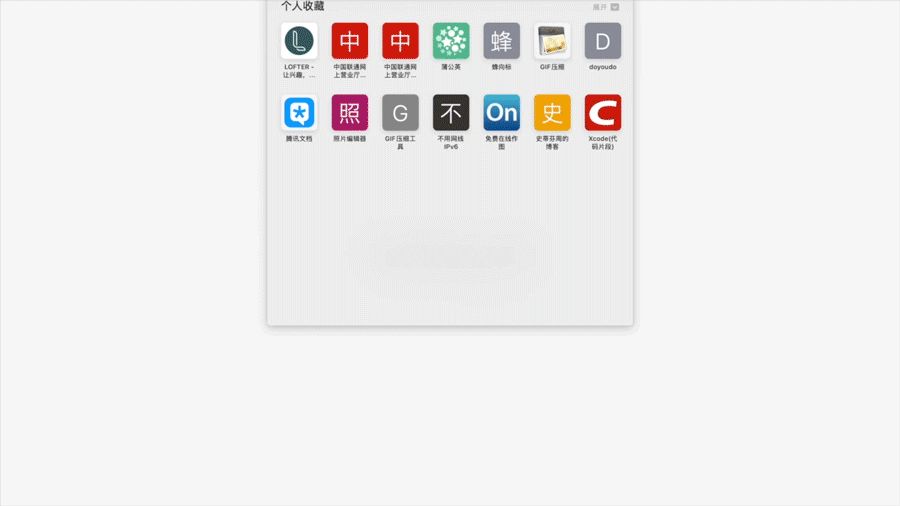The image size is (900, 506).
Task: Open the 照片编辑器 favorite
Action: pos(350,113)
